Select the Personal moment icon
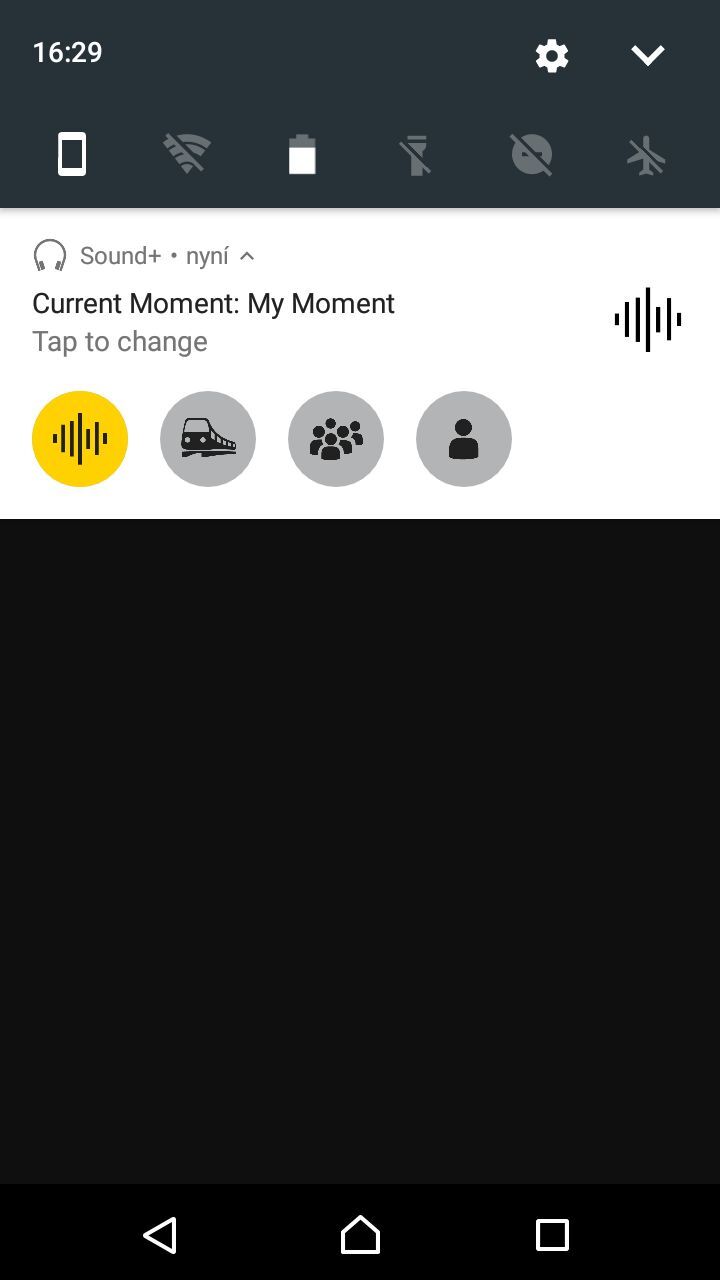 pos(464,438)
